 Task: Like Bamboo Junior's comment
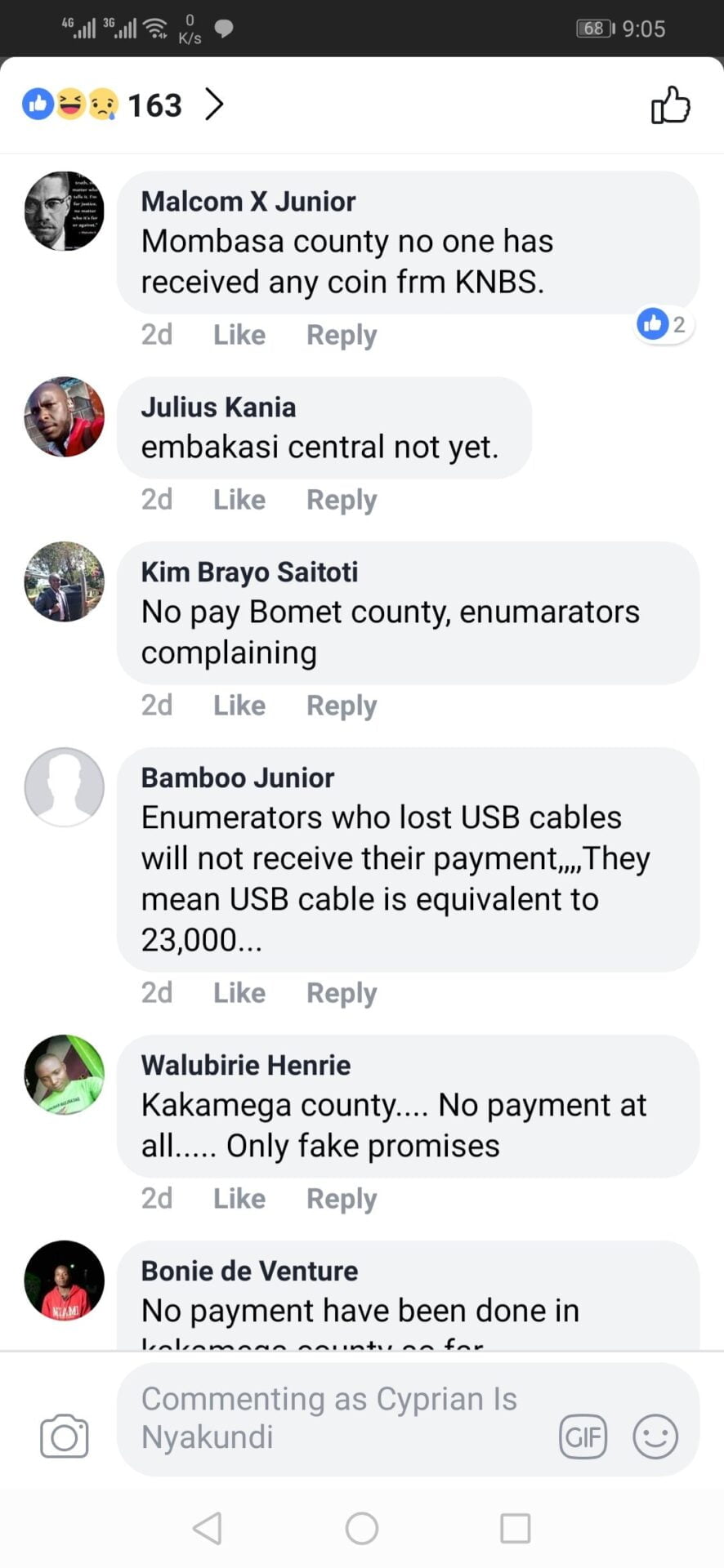click(x=239, y=993)
